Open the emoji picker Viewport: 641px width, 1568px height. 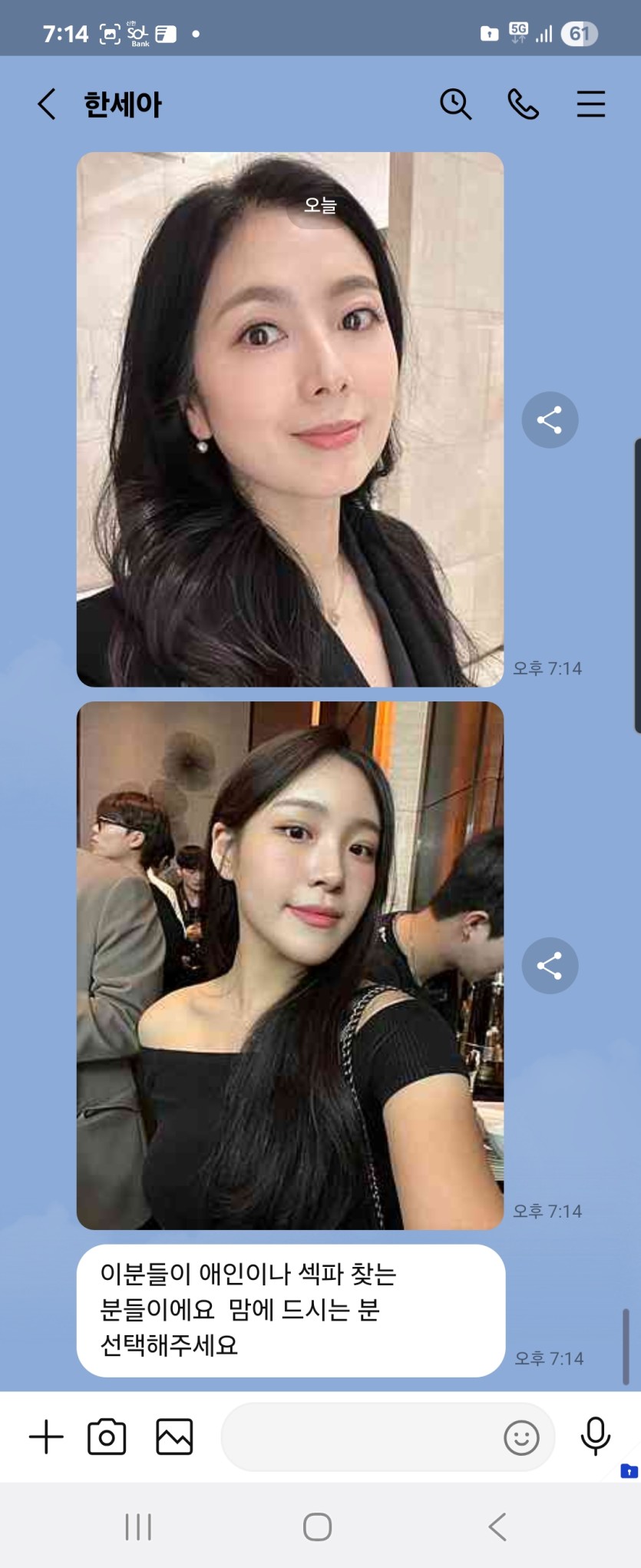click(521, 1437)
